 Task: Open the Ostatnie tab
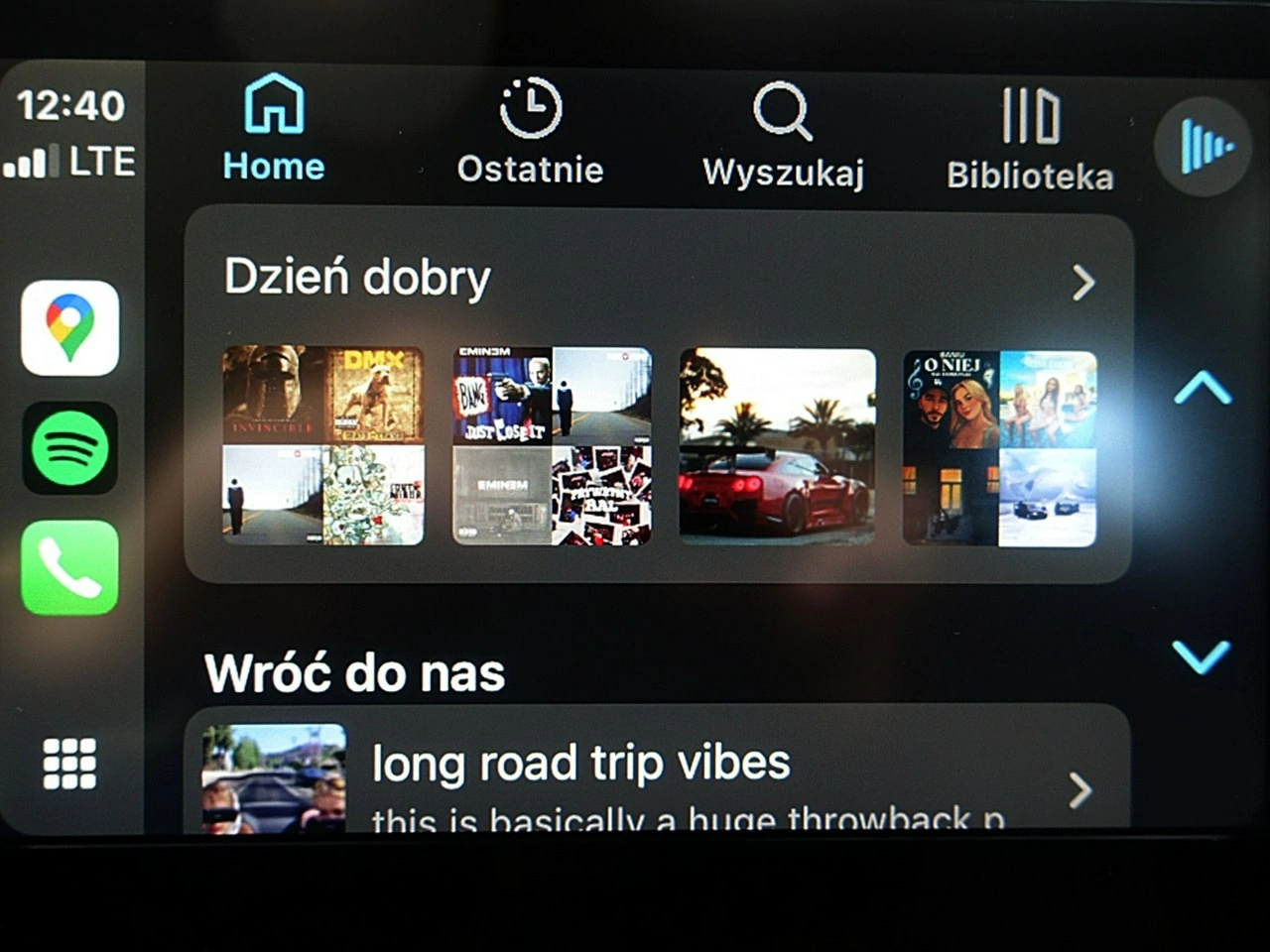530,132
